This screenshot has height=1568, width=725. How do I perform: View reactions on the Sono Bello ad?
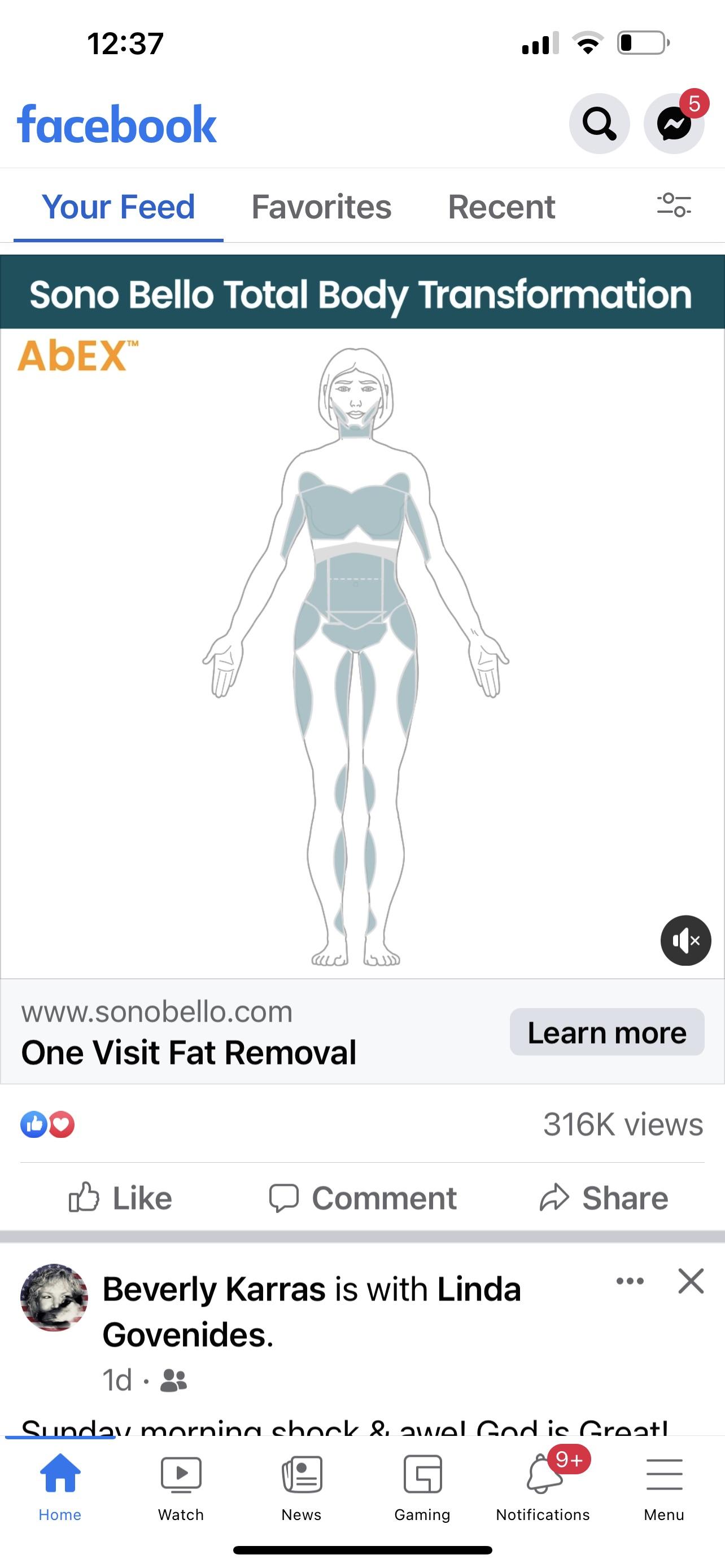coord(47,1124)
